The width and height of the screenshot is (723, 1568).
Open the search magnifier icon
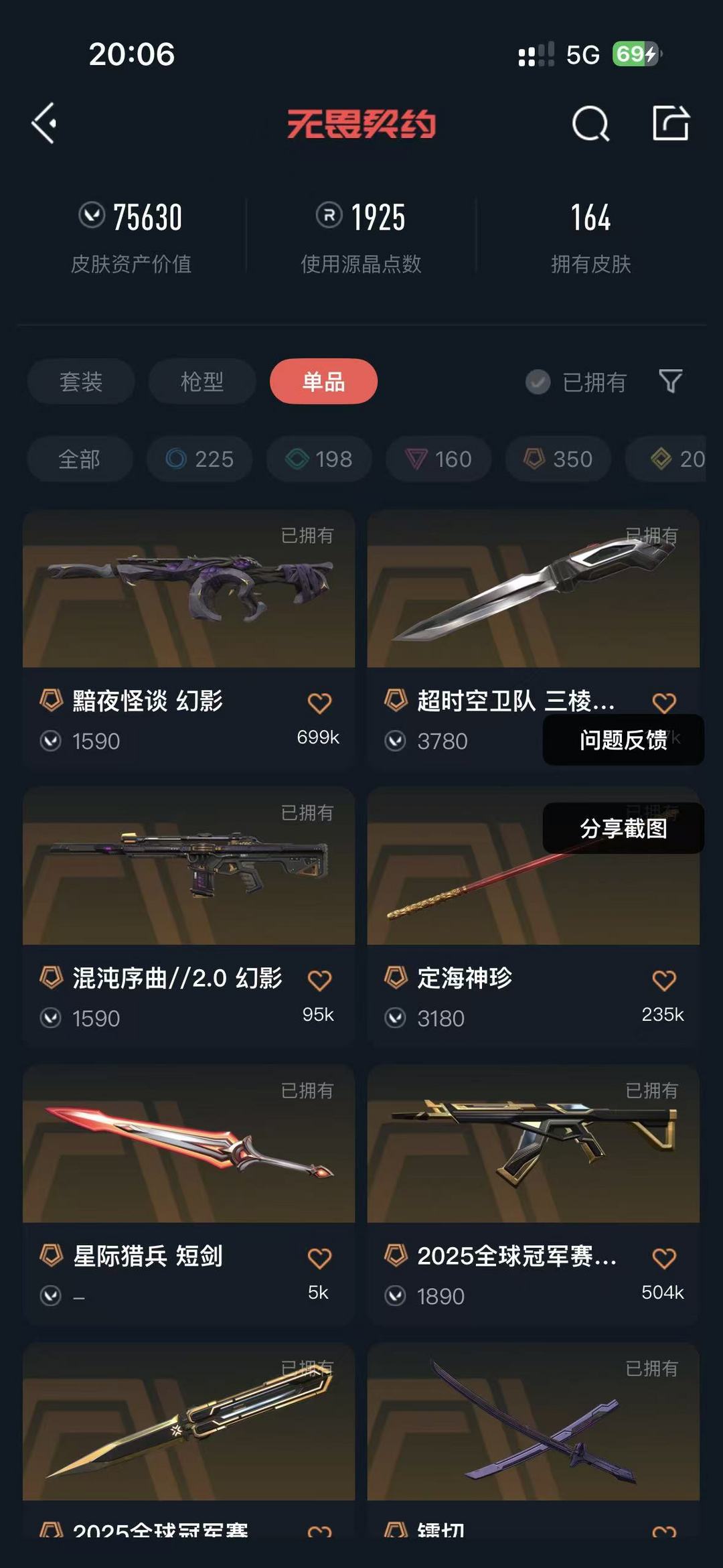pyautogui.click(x=590, y=123)
